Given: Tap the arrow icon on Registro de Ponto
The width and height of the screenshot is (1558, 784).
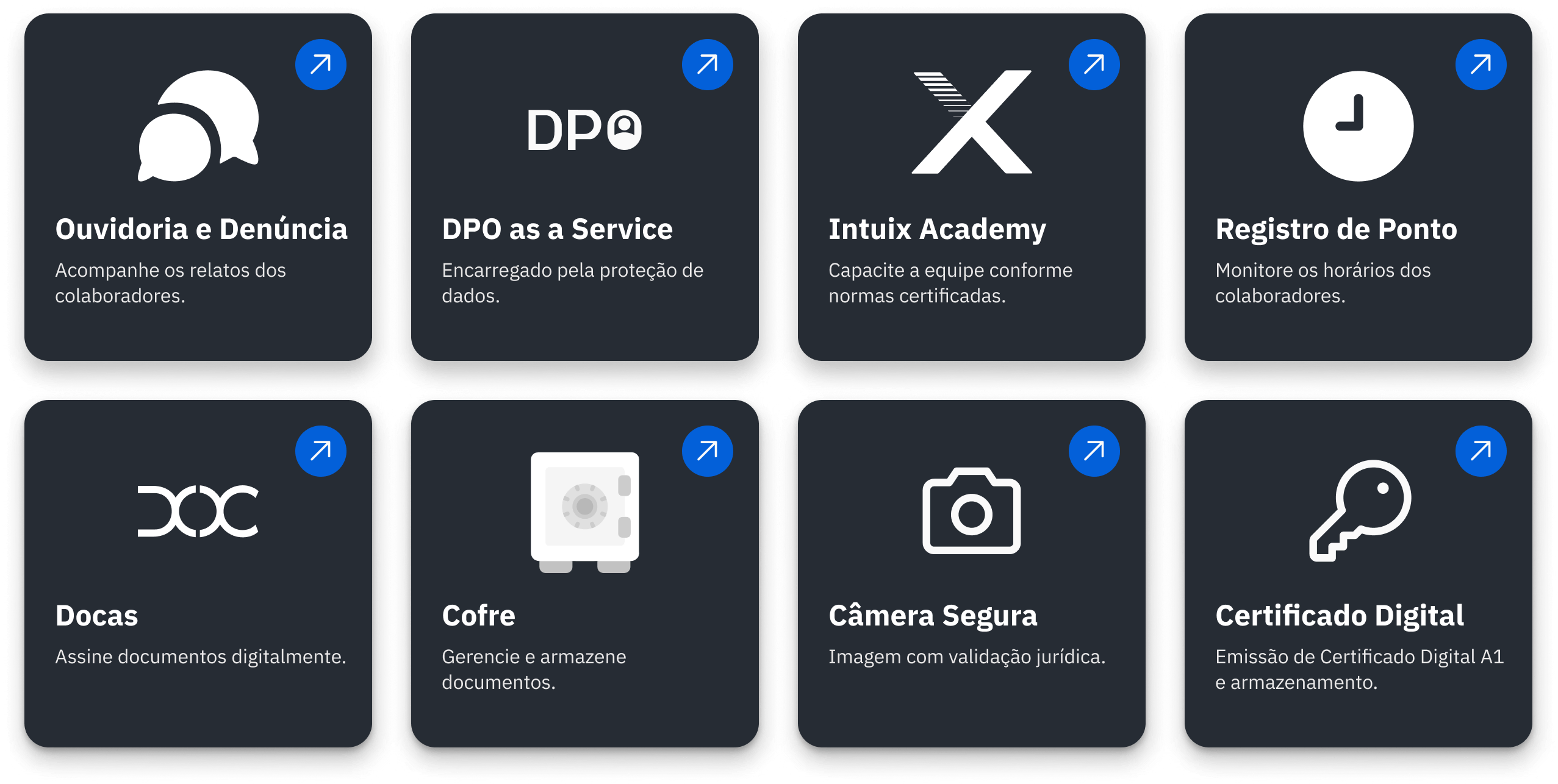Looking at the screenshot, I should (1481, 65).
